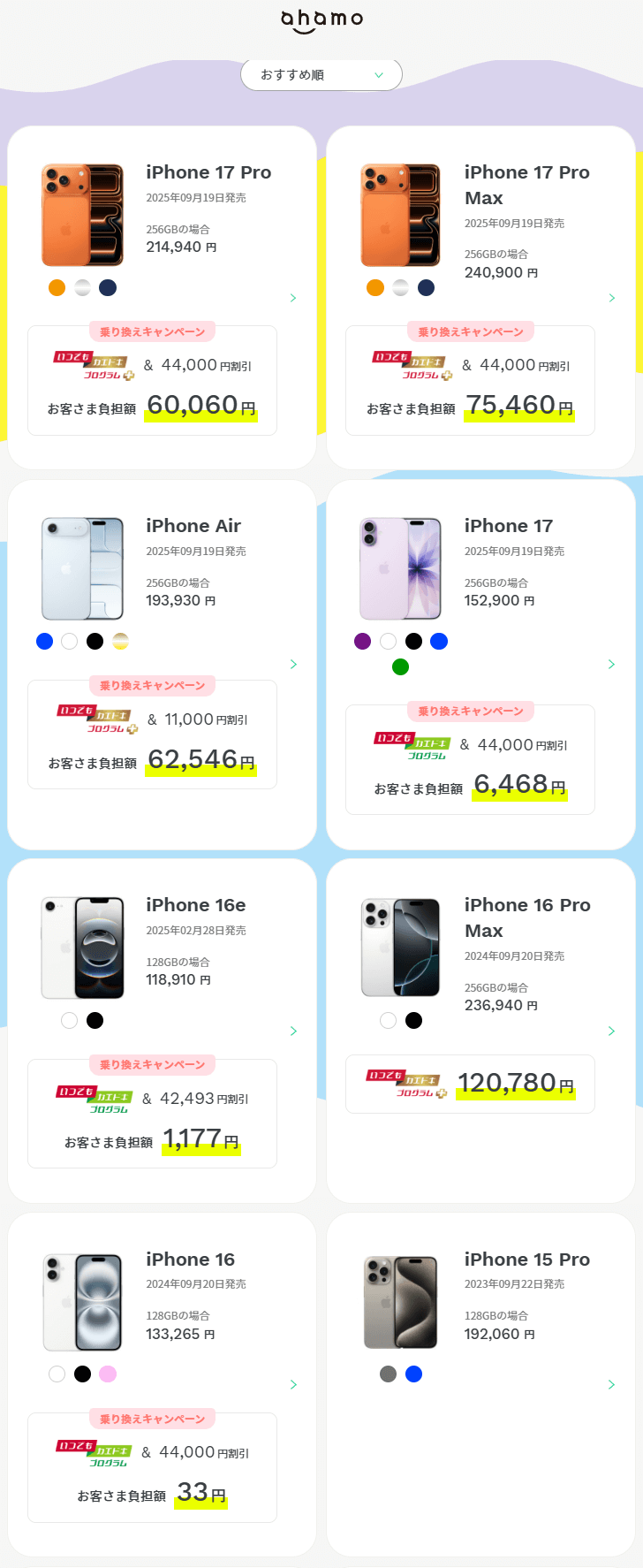Select white color for iPhone 16 Pro Max
This screenshot has height=1568, width=643.
(388, 1021)
